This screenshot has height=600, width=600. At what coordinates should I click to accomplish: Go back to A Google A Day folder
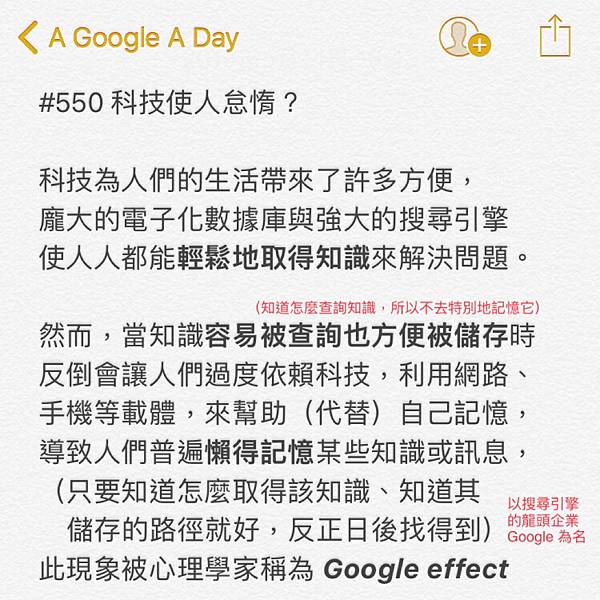[x=128, y=38]
